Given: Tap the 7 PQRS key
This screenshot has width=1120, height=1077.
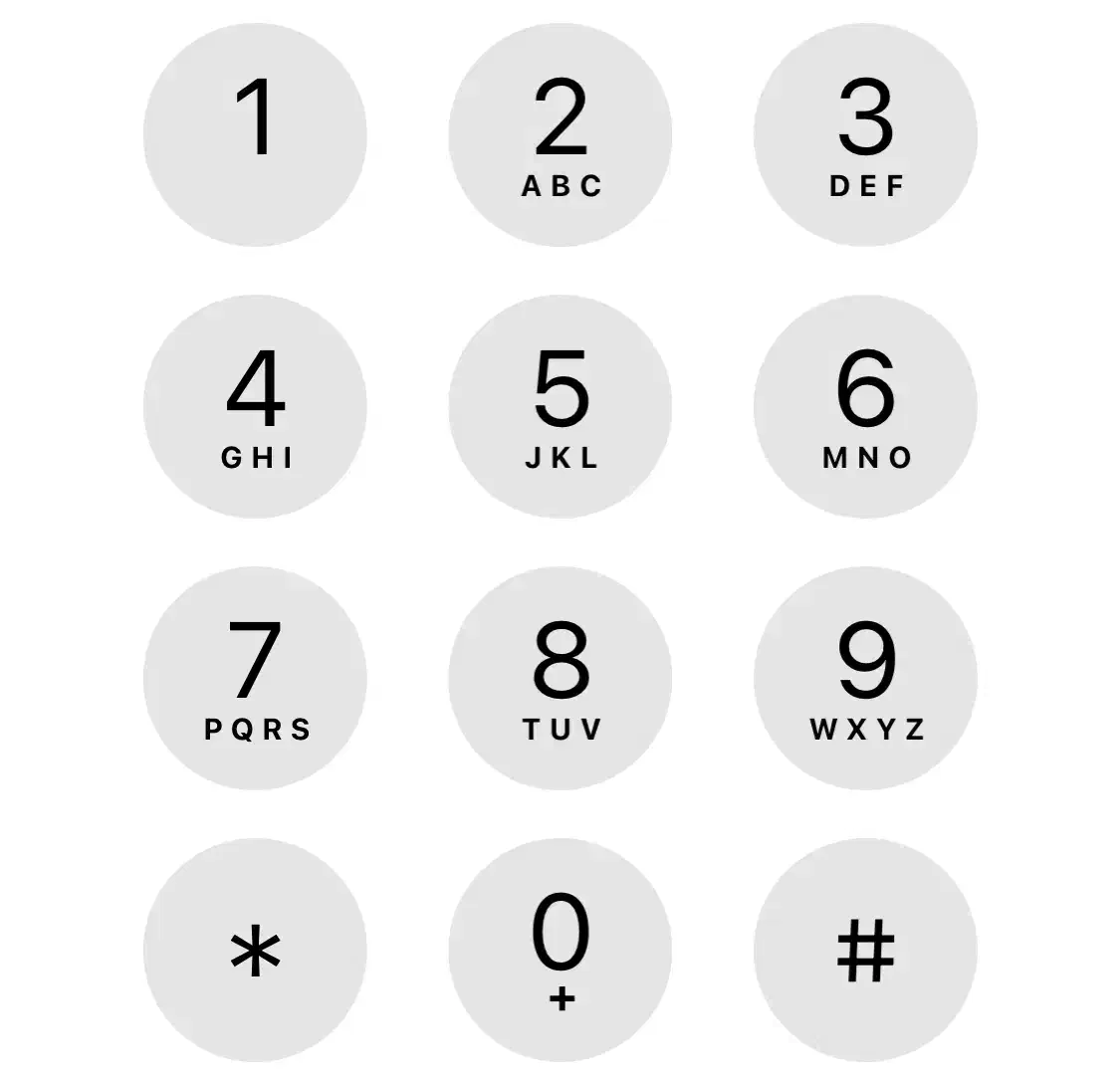Looking at the screenshot, I should click(x=255, y=678).
